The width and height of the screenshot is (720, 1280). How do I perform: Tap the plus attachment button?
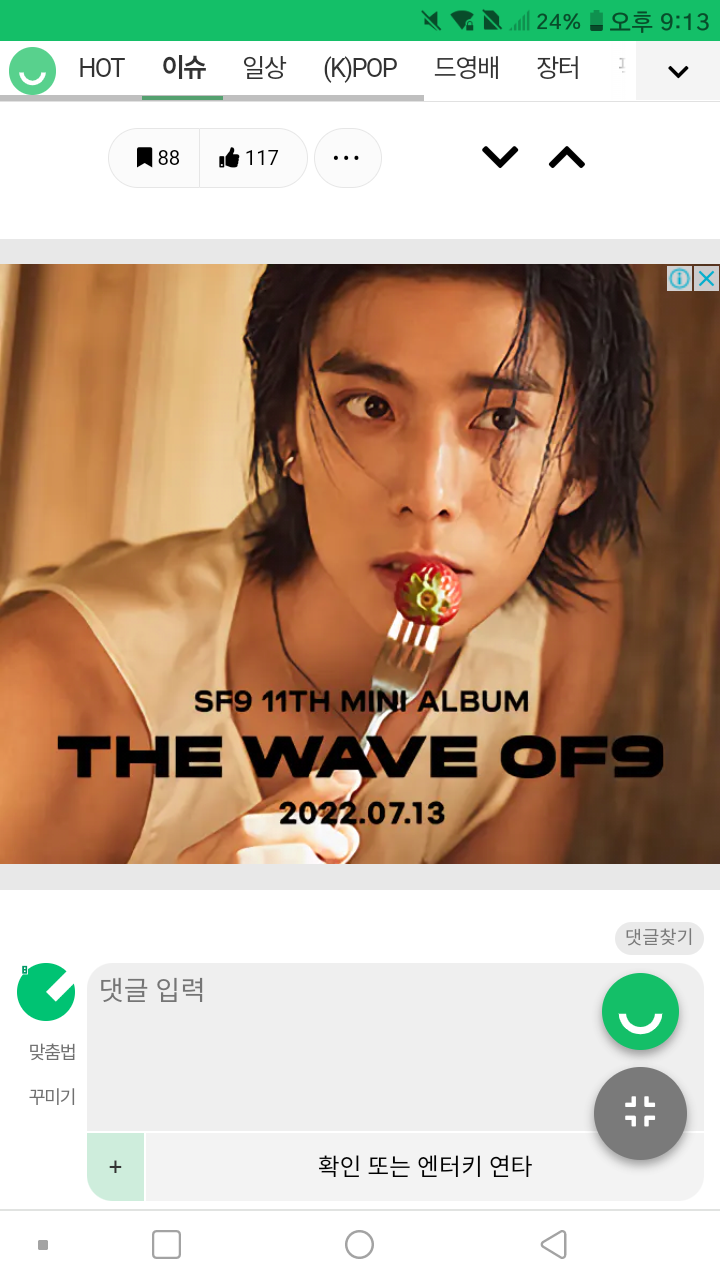[x=116, y=1166]
